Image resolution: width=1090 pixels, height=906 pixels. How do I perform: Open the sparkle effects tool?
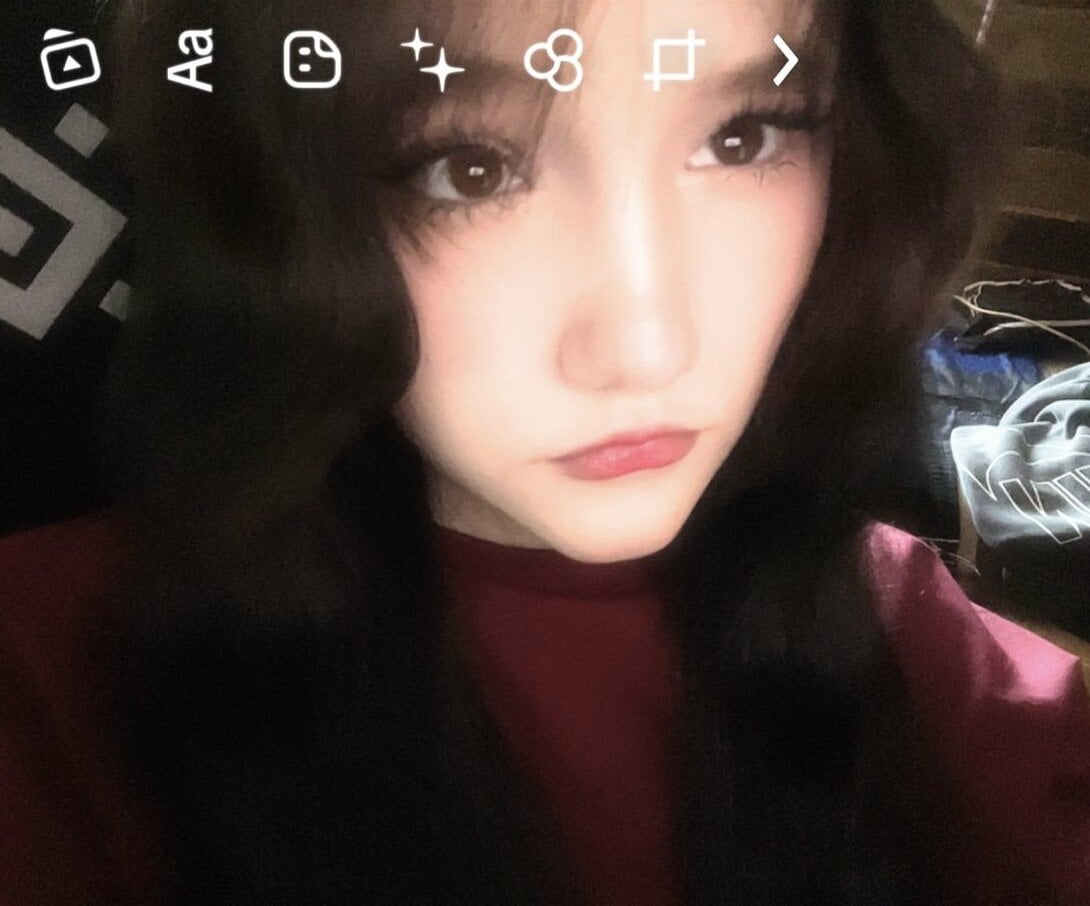[432, 60]
